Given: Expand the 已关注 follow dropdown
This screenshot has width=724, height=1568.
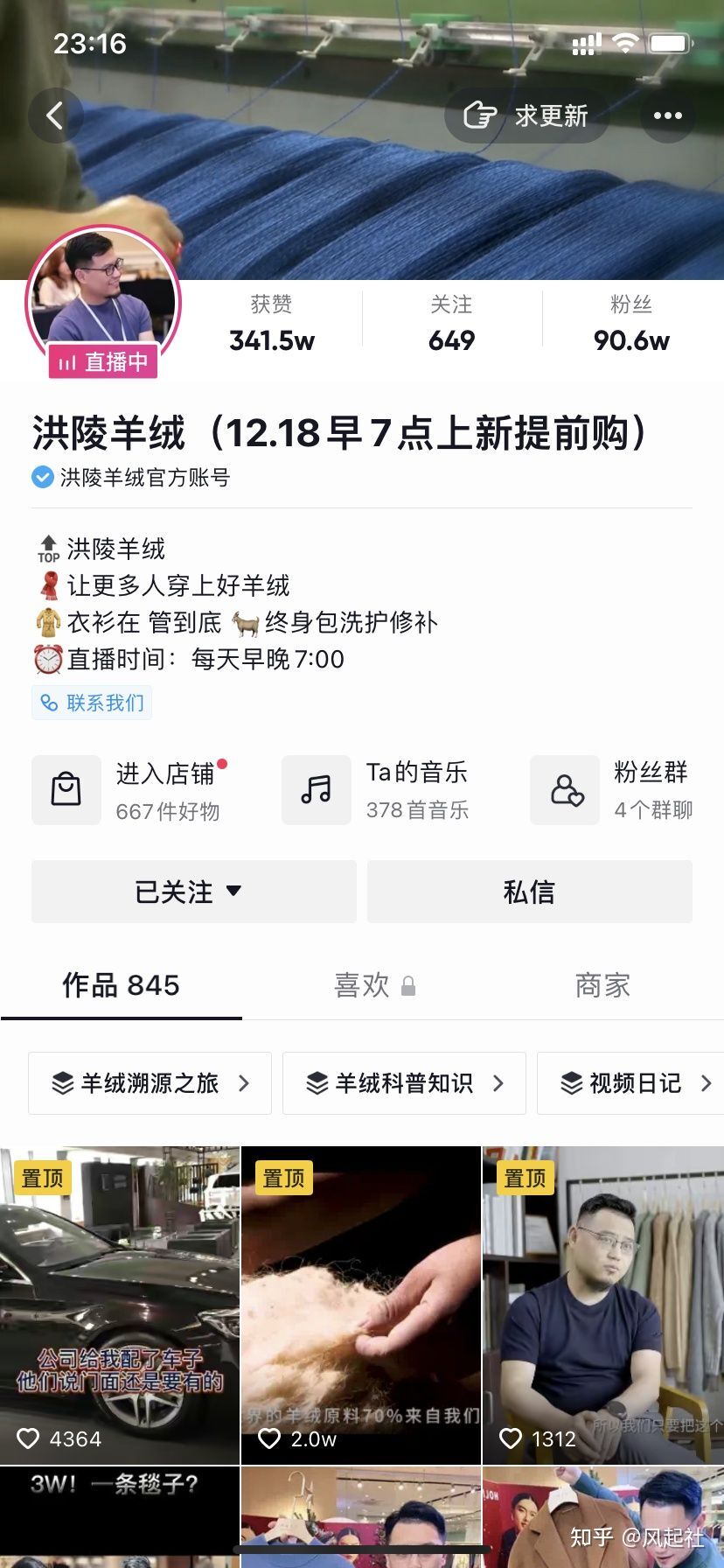Looking at the screenshot, I should pyautogui.click(x=194, y=892).
